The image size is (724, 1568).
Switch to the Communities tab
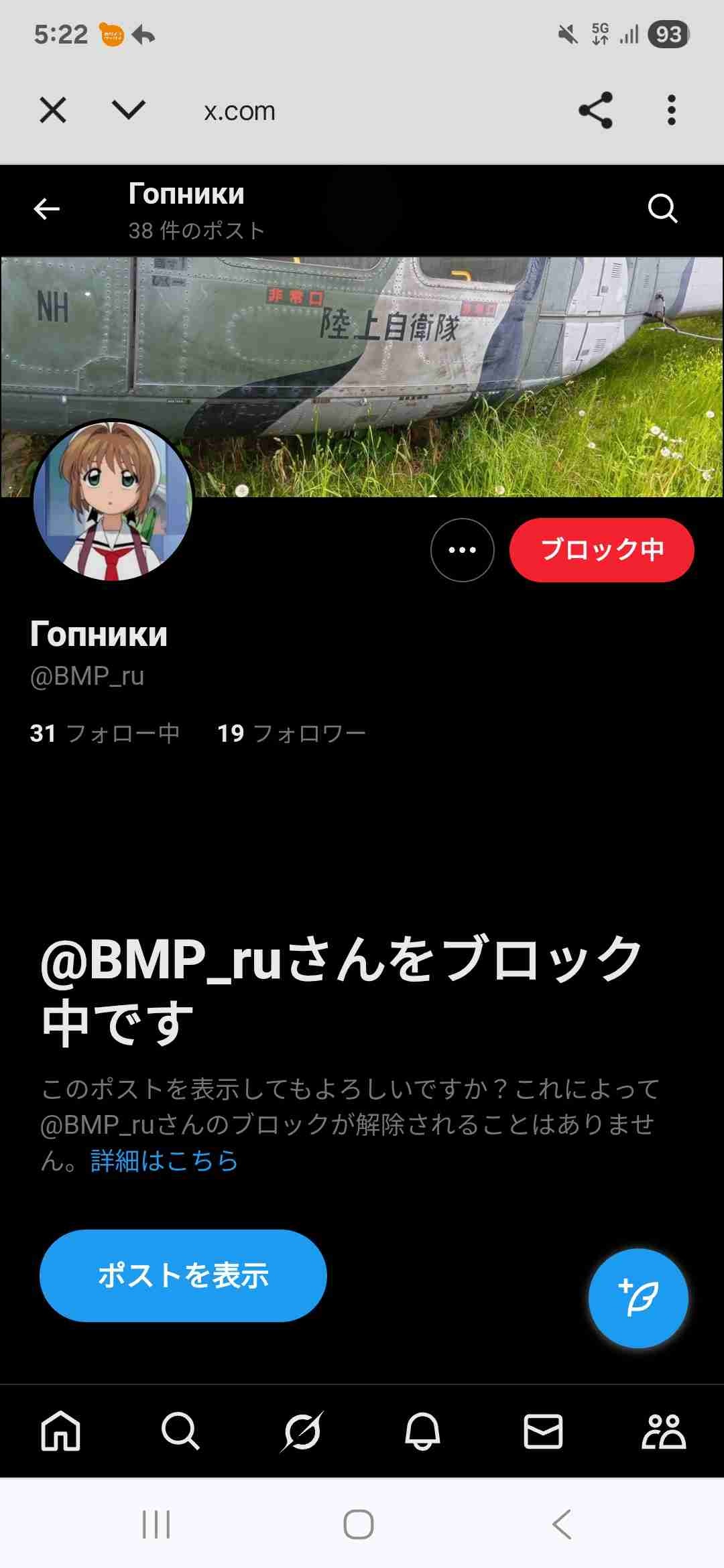[x=664, y=1431]
